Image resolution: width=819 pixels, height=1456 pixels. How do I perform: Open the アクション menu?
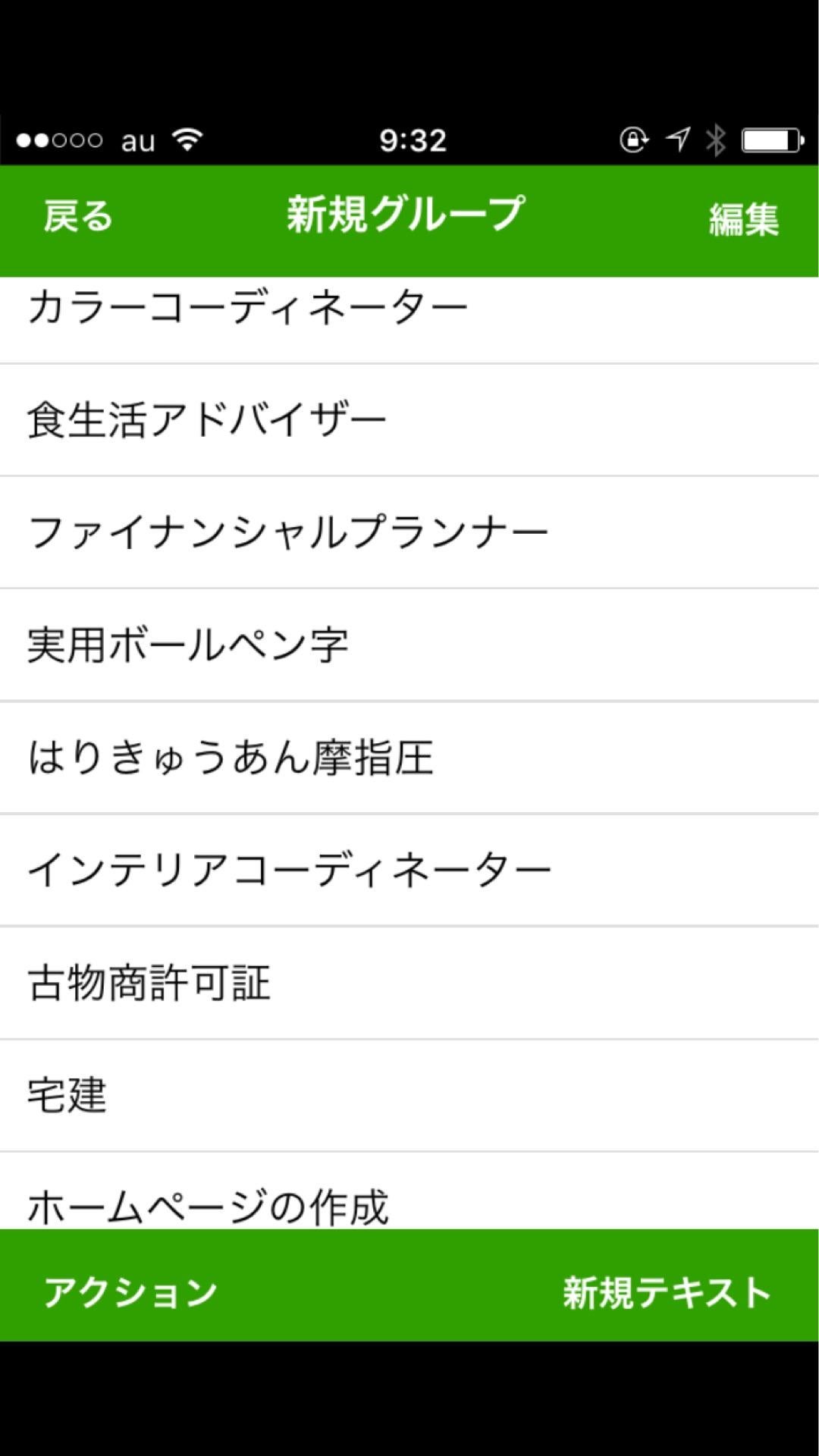[x=130, y=1292]
